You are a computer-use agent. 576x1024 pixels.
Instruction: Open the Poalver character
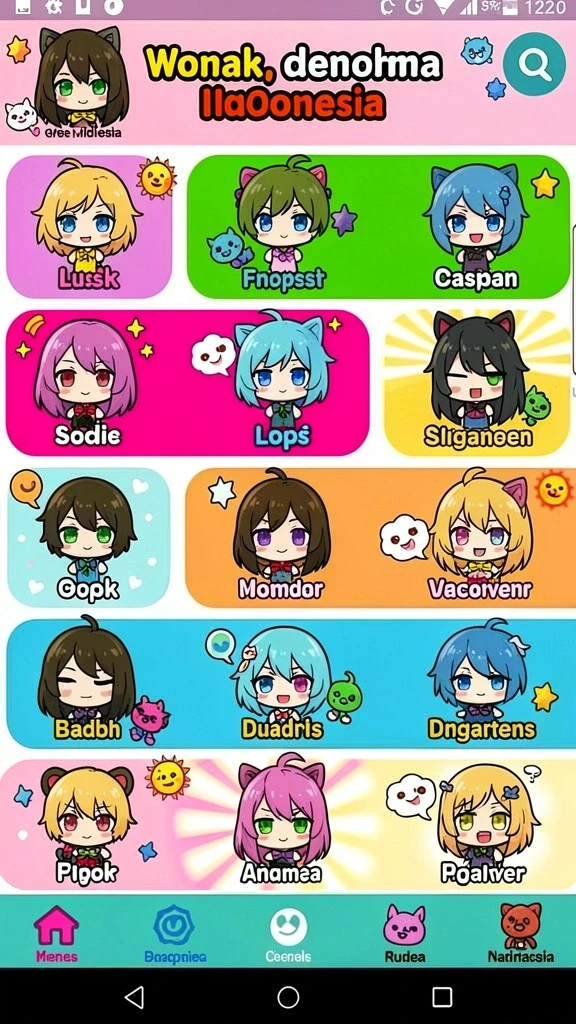pyautogui.click(x=483, y=825)
